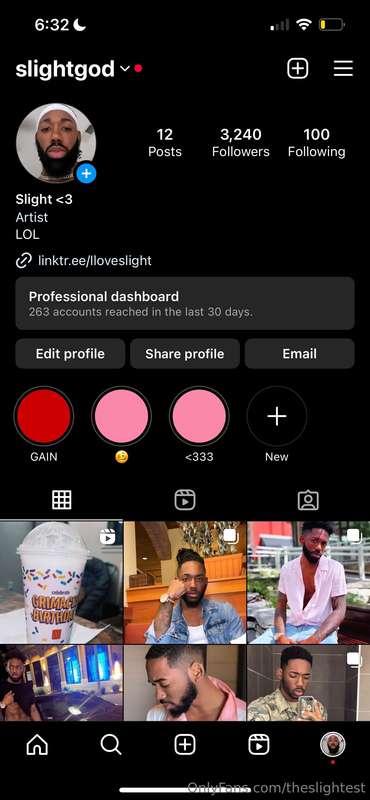This screenshot has width=370, height=800.
Task: View the 100 Following list
Action: pyautogui.click(x=316, y=142)
